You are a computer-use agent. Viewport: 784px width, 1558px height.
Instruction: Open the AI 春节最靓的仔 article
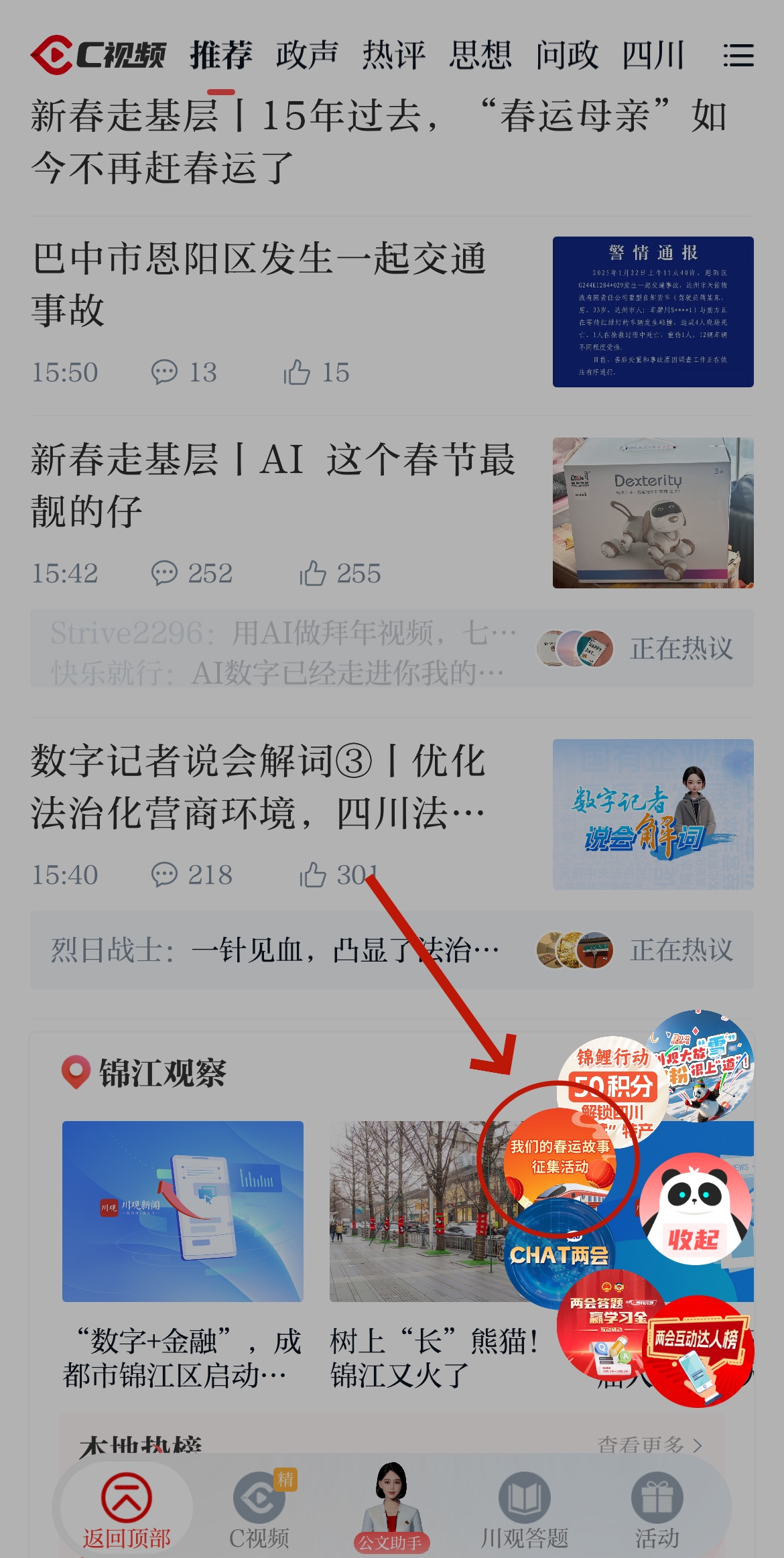272,485
